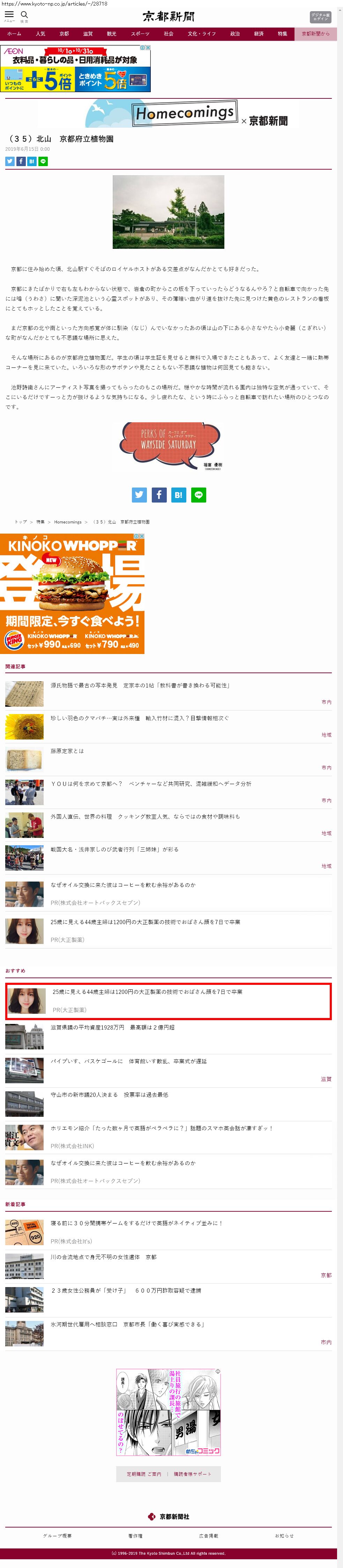Open 守山市の新市議20人決まる article
The image size is (343, 1568).
(110, 1094)
